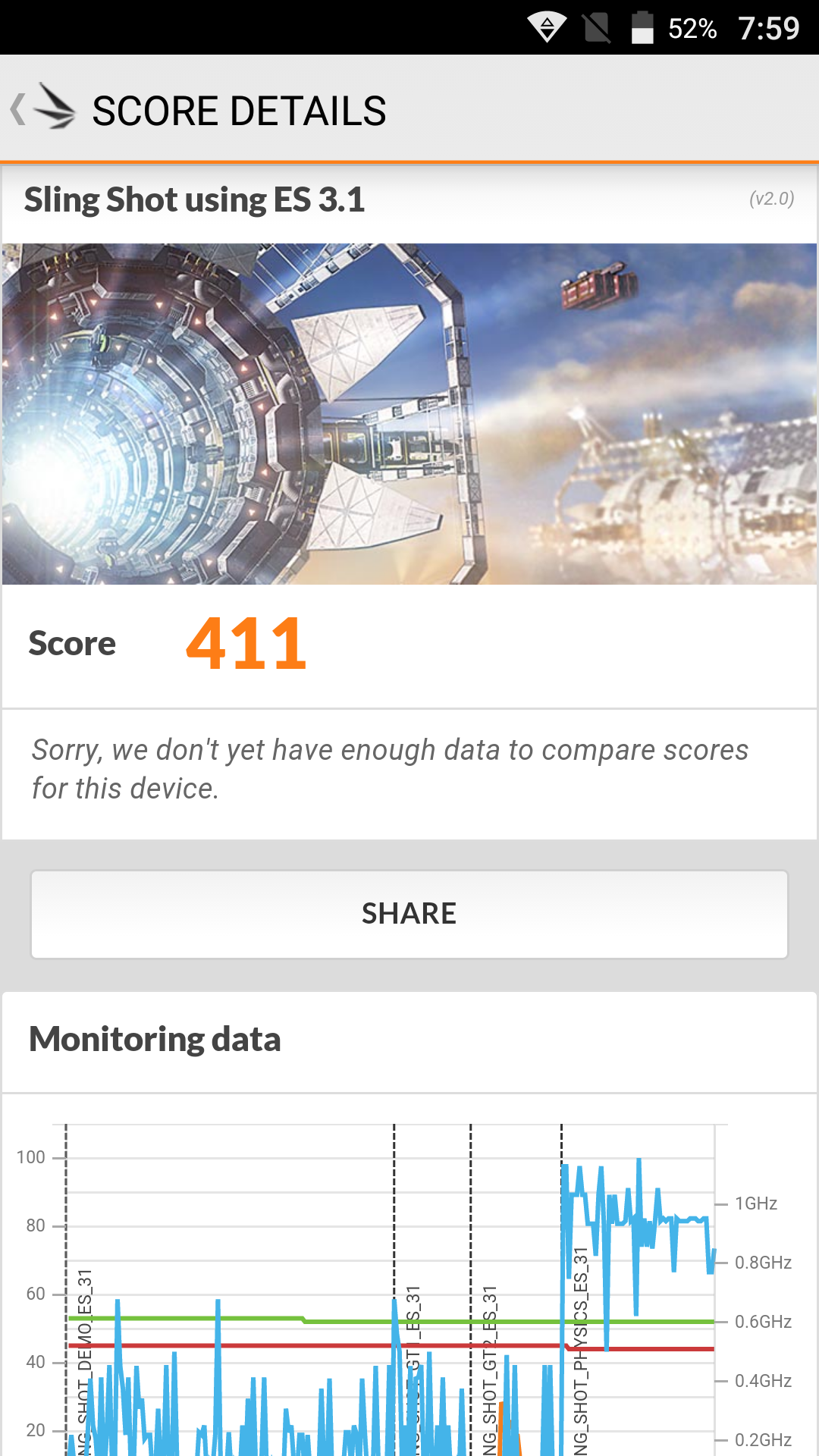Go back from Score Details
The height and width of the screenshot is (1456, 819).
42,108
